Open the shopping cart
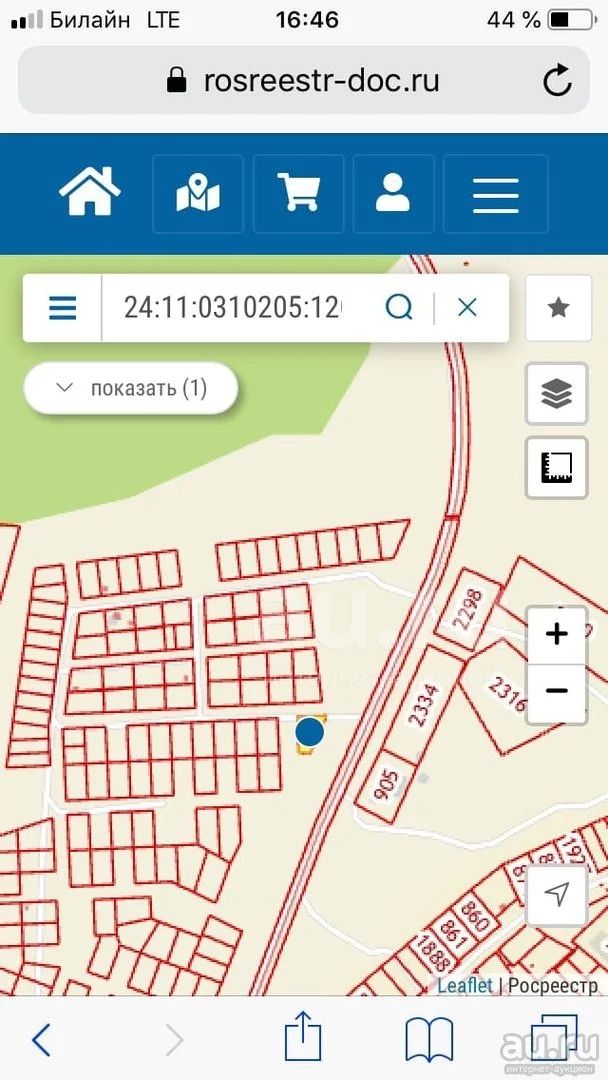608x1080 pixels. [298, 194]
